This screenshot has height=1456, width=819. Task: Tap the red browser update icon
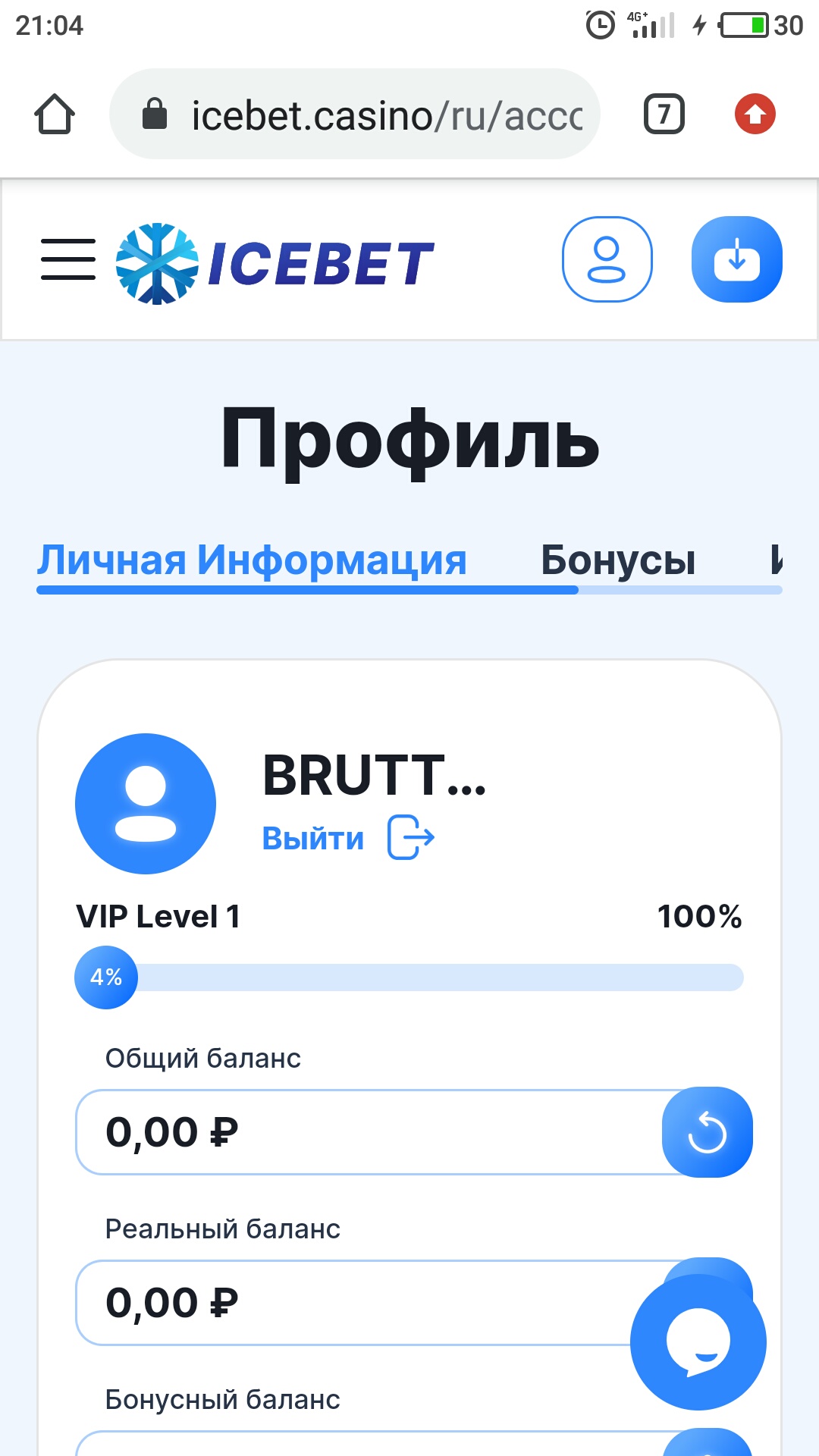[755, 115]
